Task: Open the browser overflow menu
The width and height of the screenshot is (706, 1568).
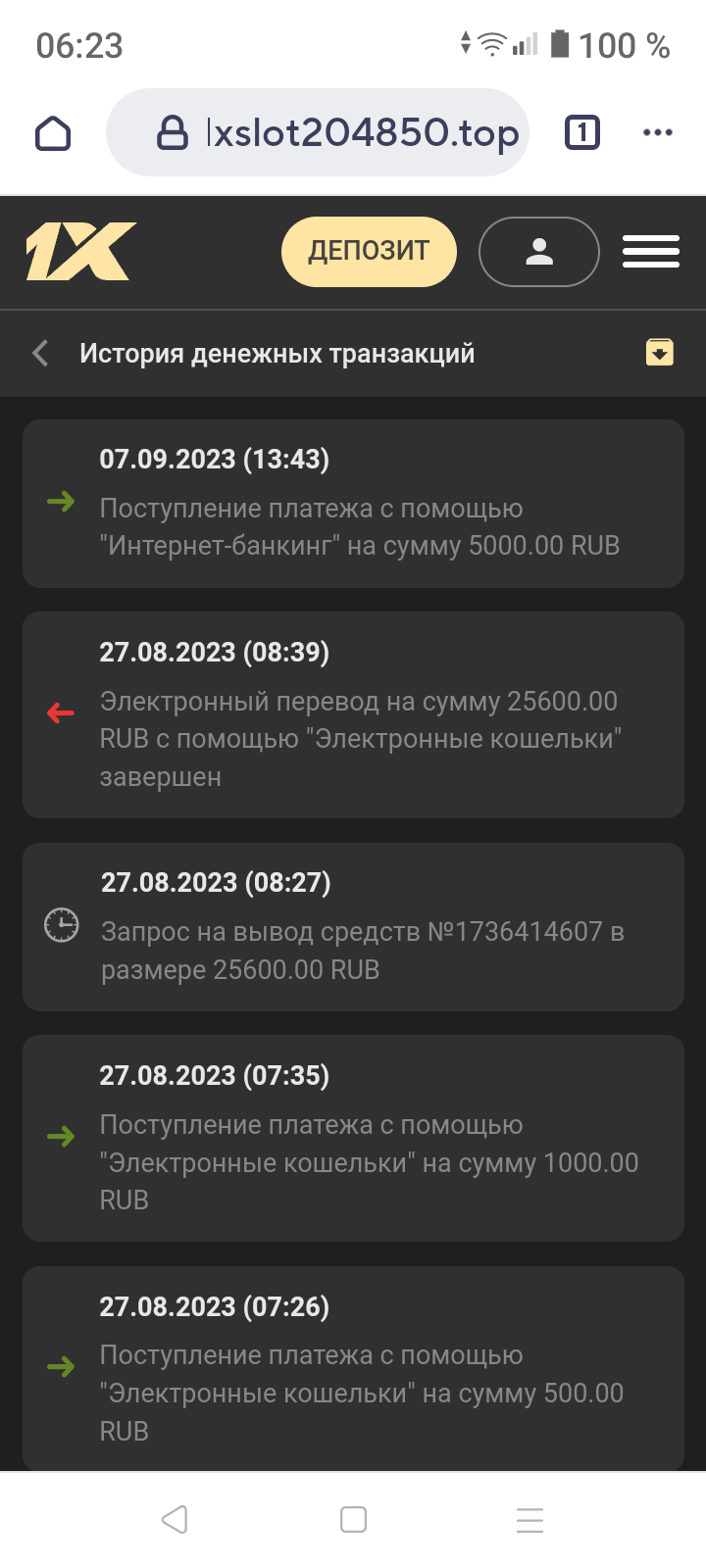Action: (657, 133)
